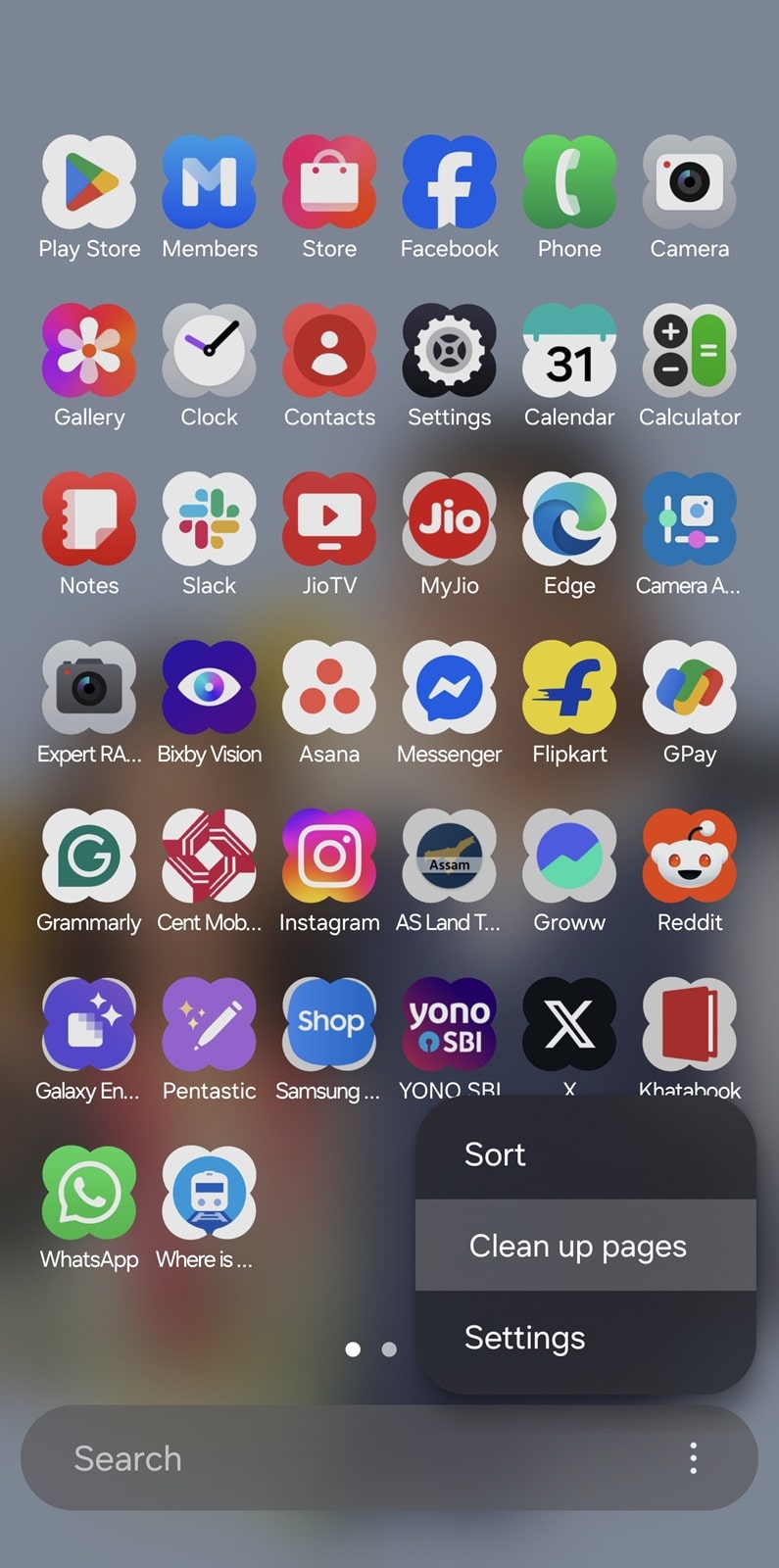Screen dimensions: 779x1568
Task: Open Instagram
Action: (329, 857)
